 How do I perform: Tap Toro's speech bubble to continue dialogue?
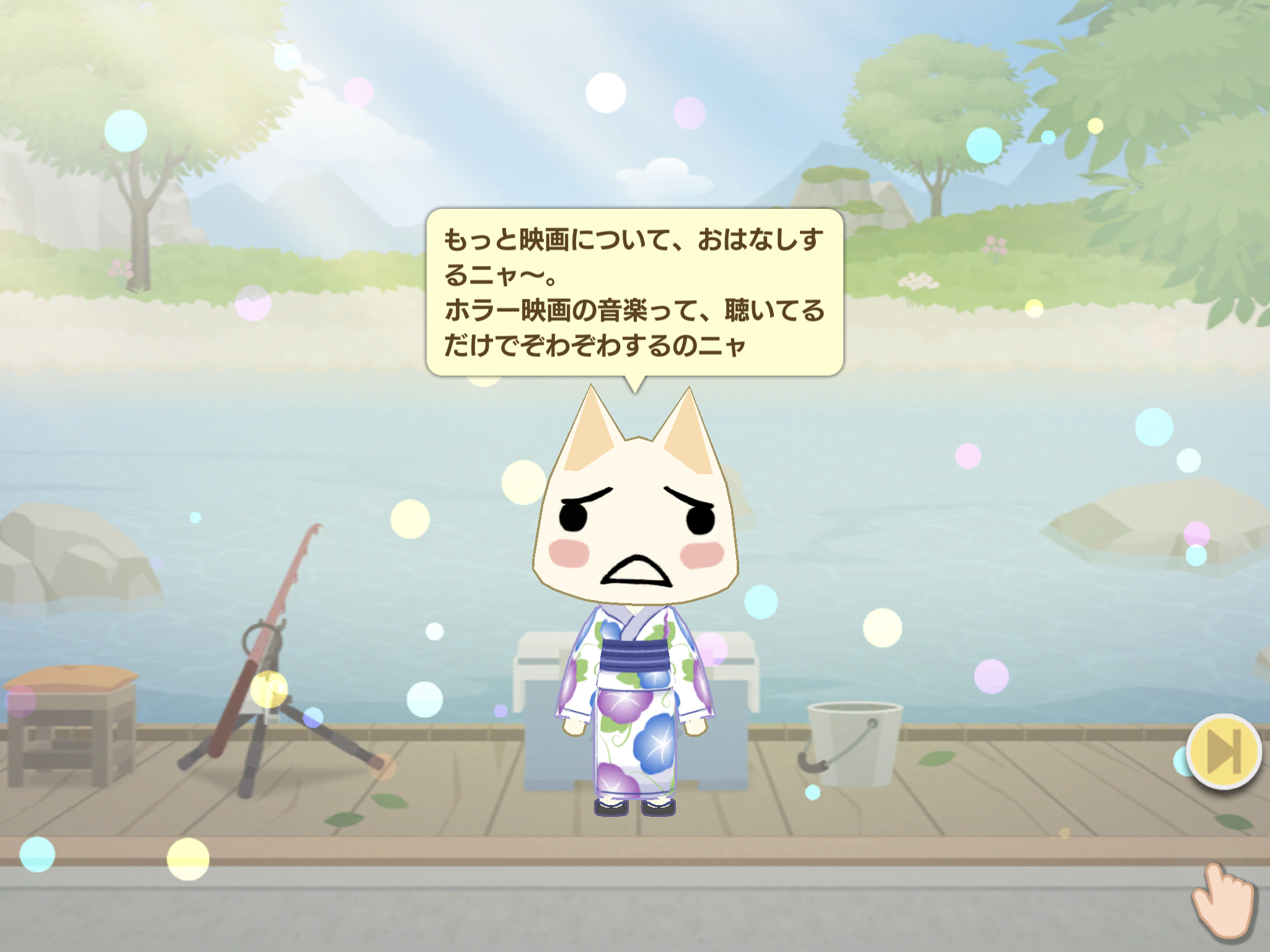634,292
